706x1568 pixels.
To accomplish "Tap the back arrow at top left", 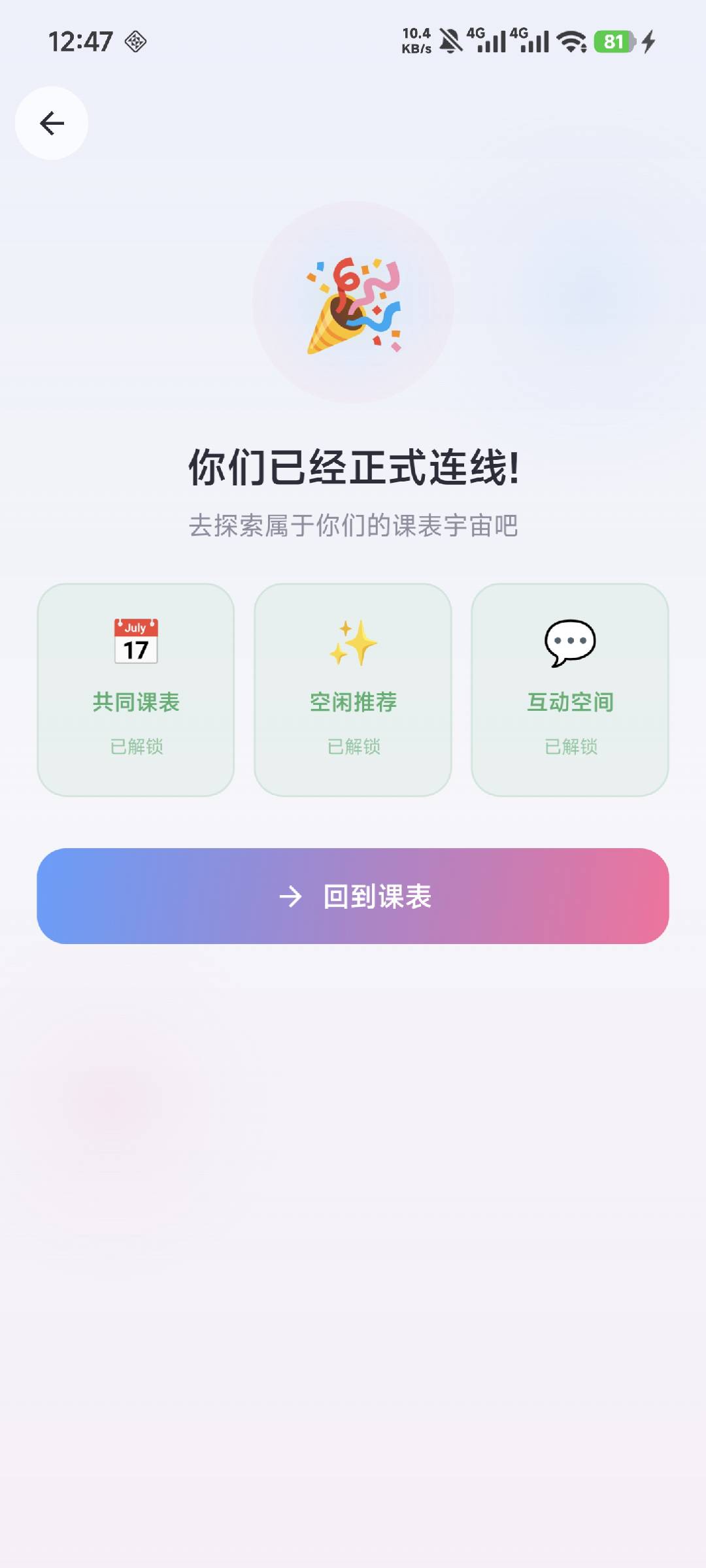I will click(x=52, y=123).
